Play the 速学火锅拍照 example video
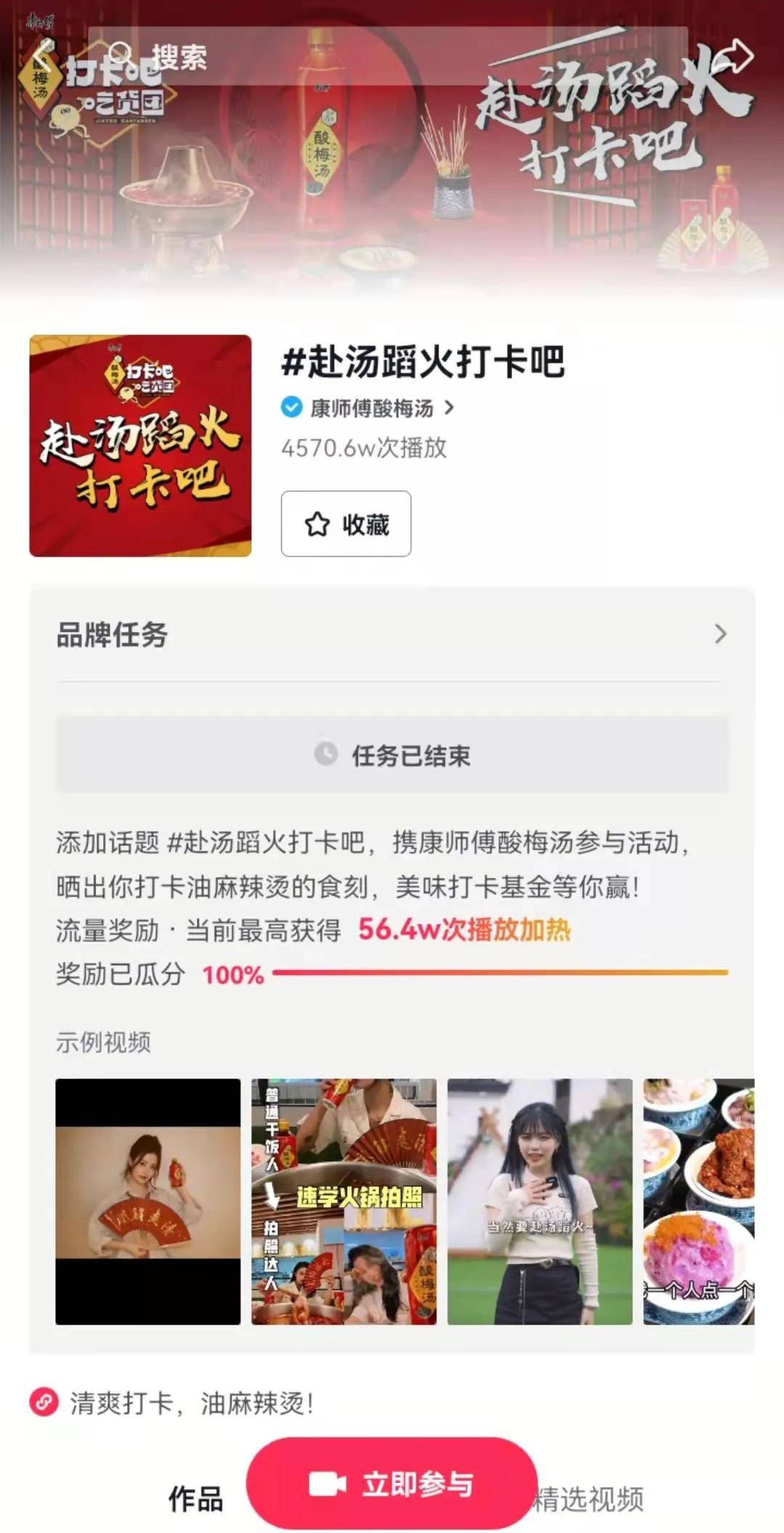The width and height of the screenshot is (784, 1533). coord(344,1201)
